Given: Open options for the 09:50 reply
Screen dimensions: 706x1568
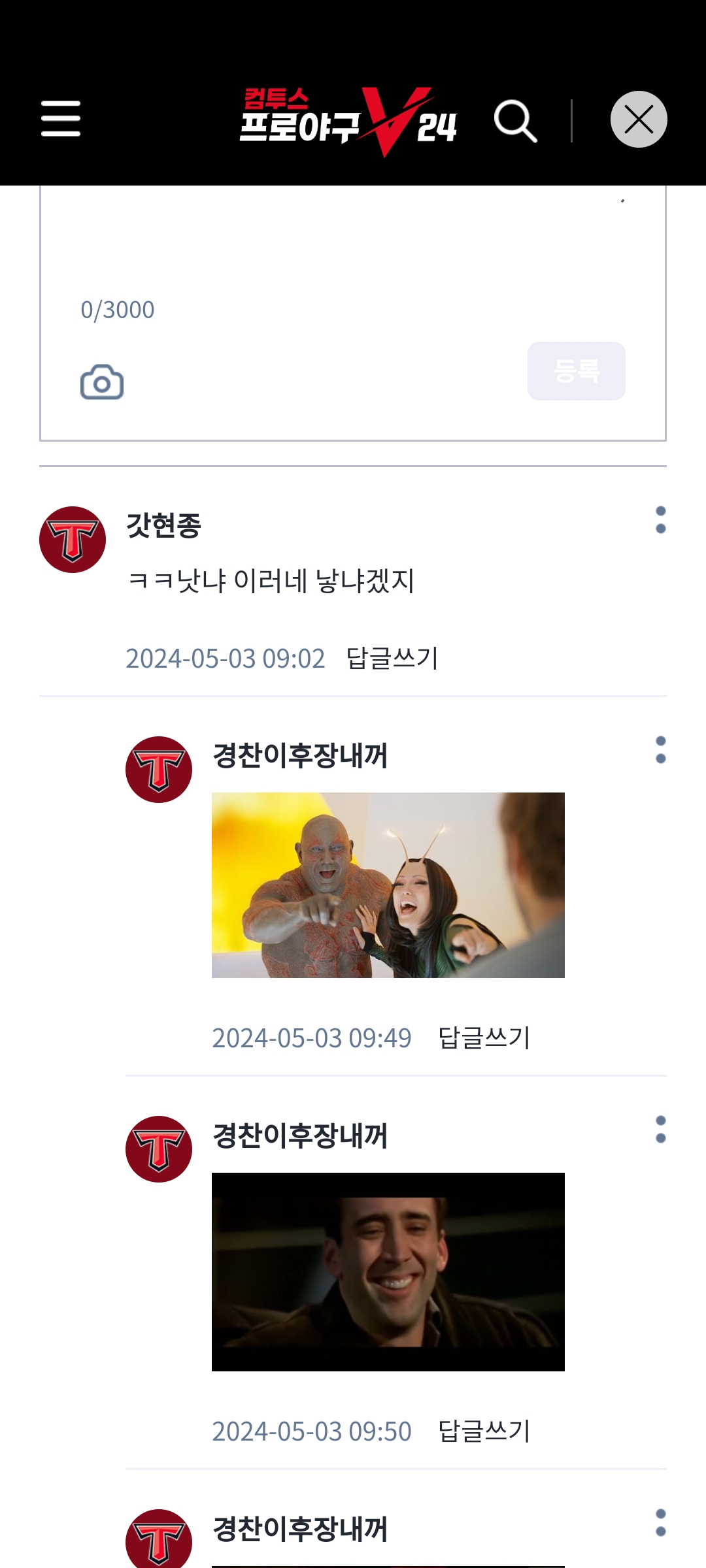Looking at the screenshot, I should point(661,1130).
